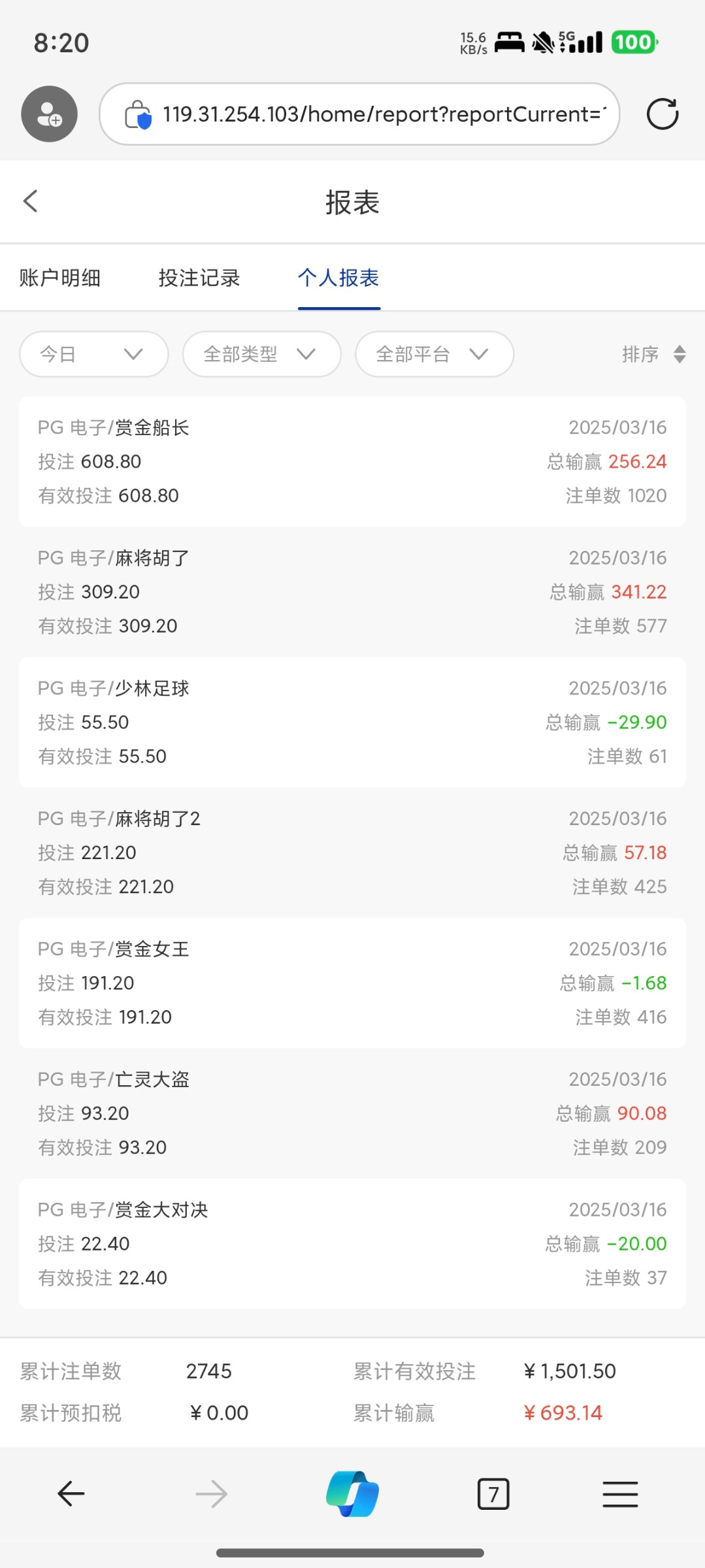Open the browser profile avatar
705x1568 pixels.
tap(50, 114)
